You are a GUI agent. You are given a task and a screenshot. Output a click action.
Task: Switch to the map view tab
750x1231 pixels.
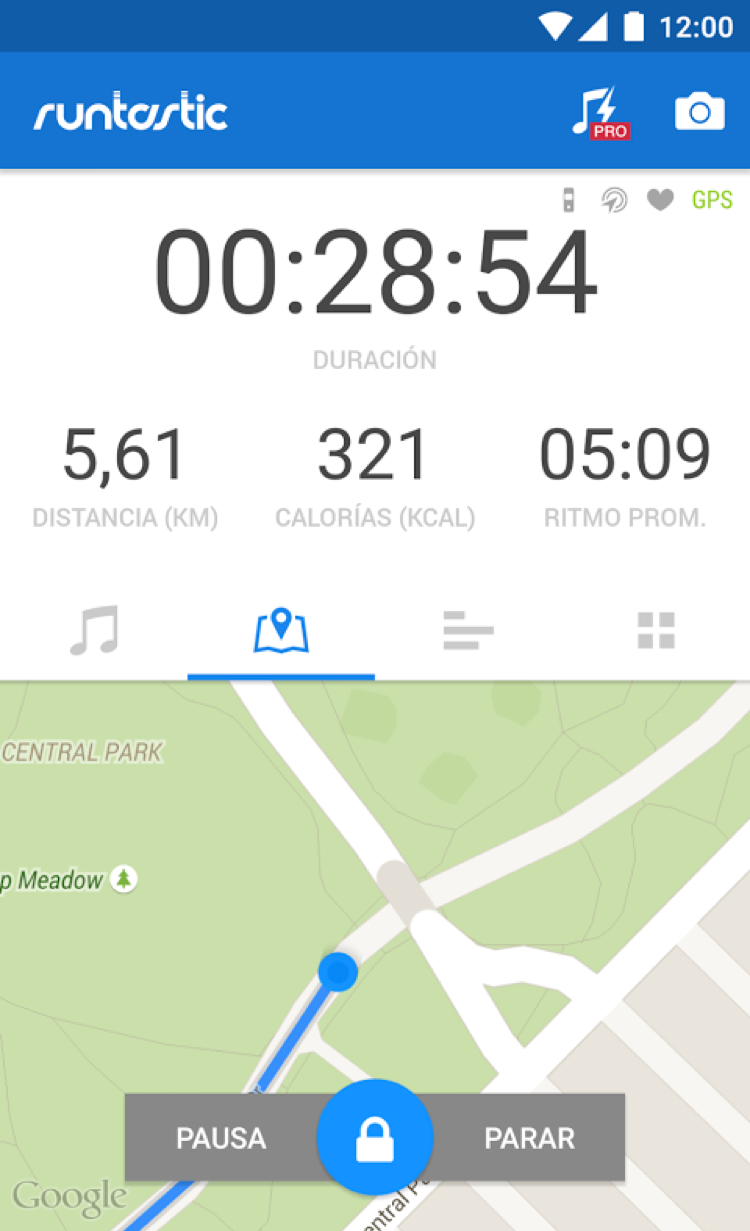coord(280,631)
